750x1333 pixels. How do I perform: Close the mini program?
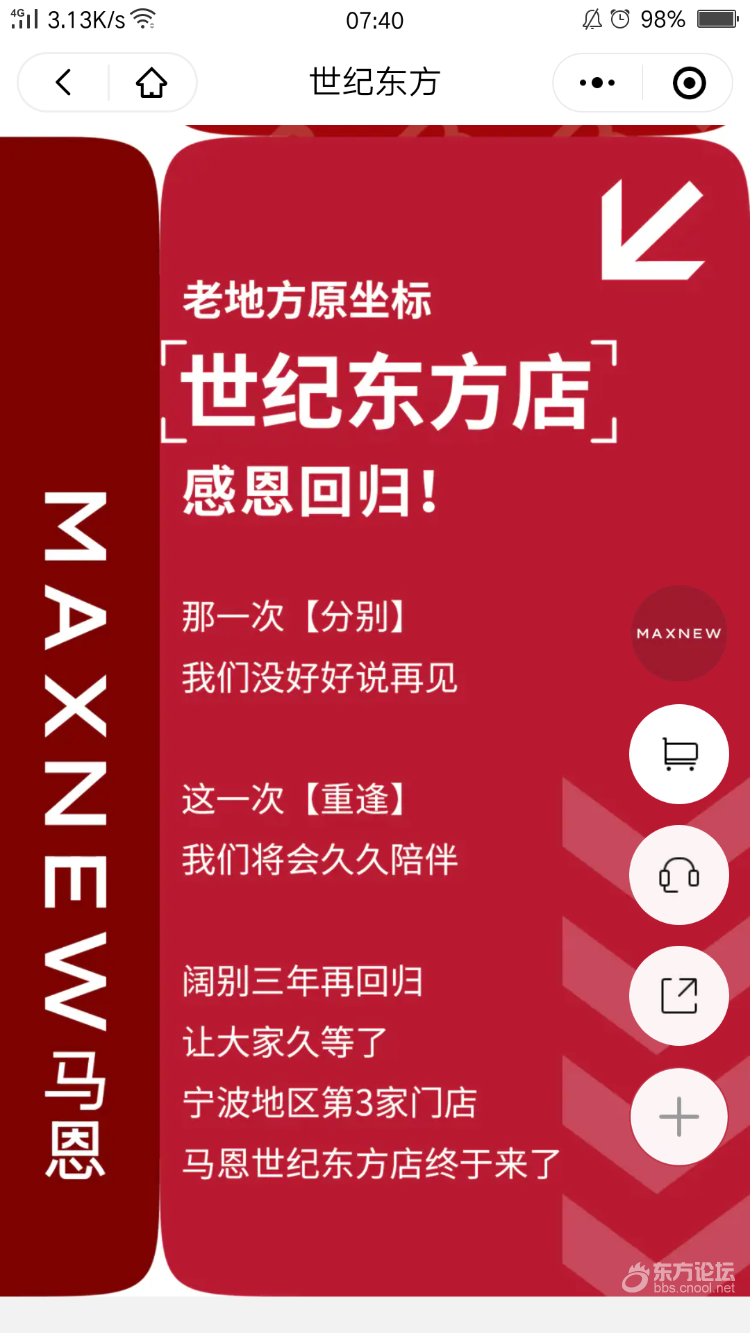pos(689,83)
